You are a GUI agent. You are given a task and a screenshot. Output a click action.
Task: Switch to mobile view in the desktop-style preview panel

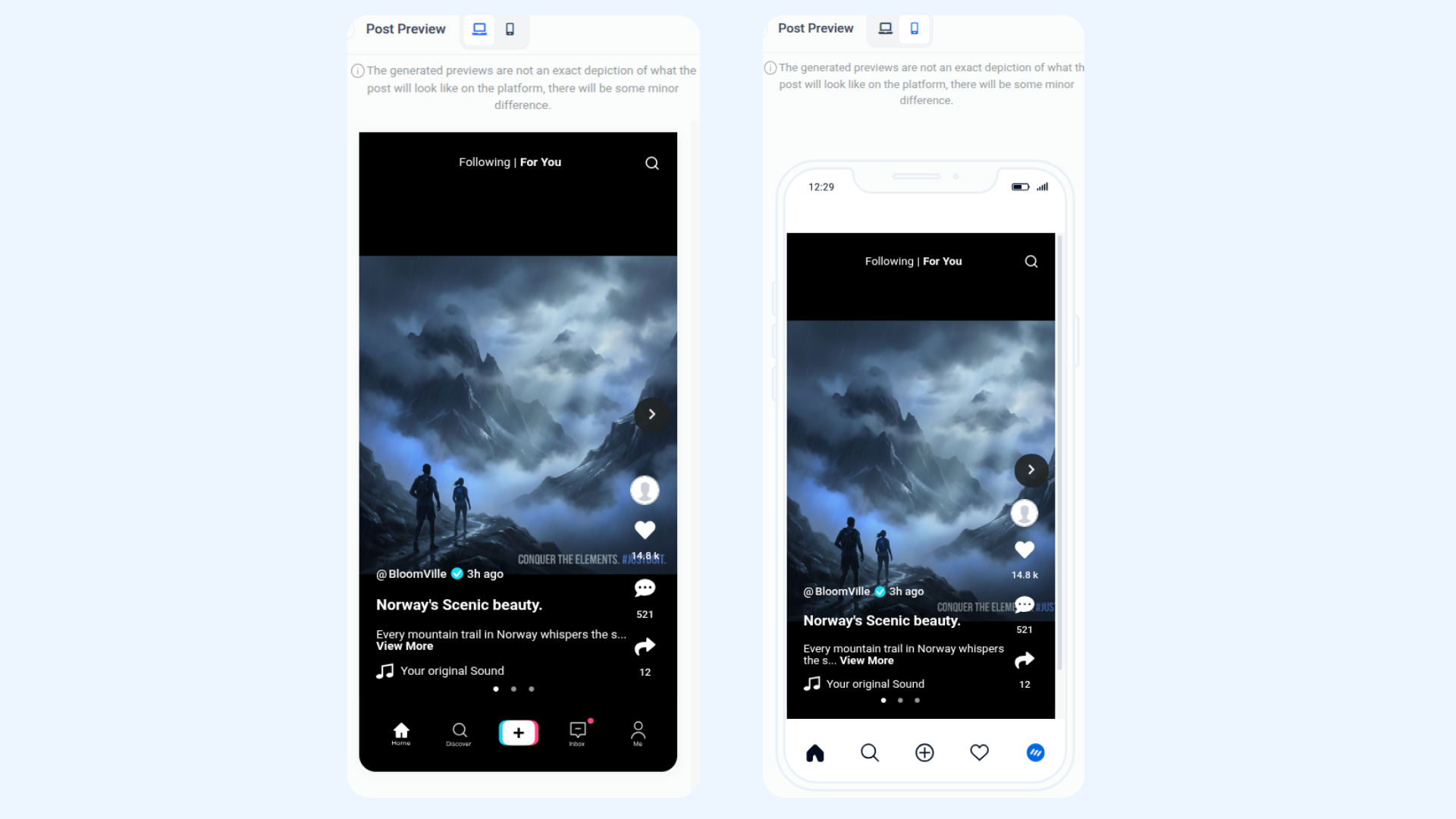[510, 30]
